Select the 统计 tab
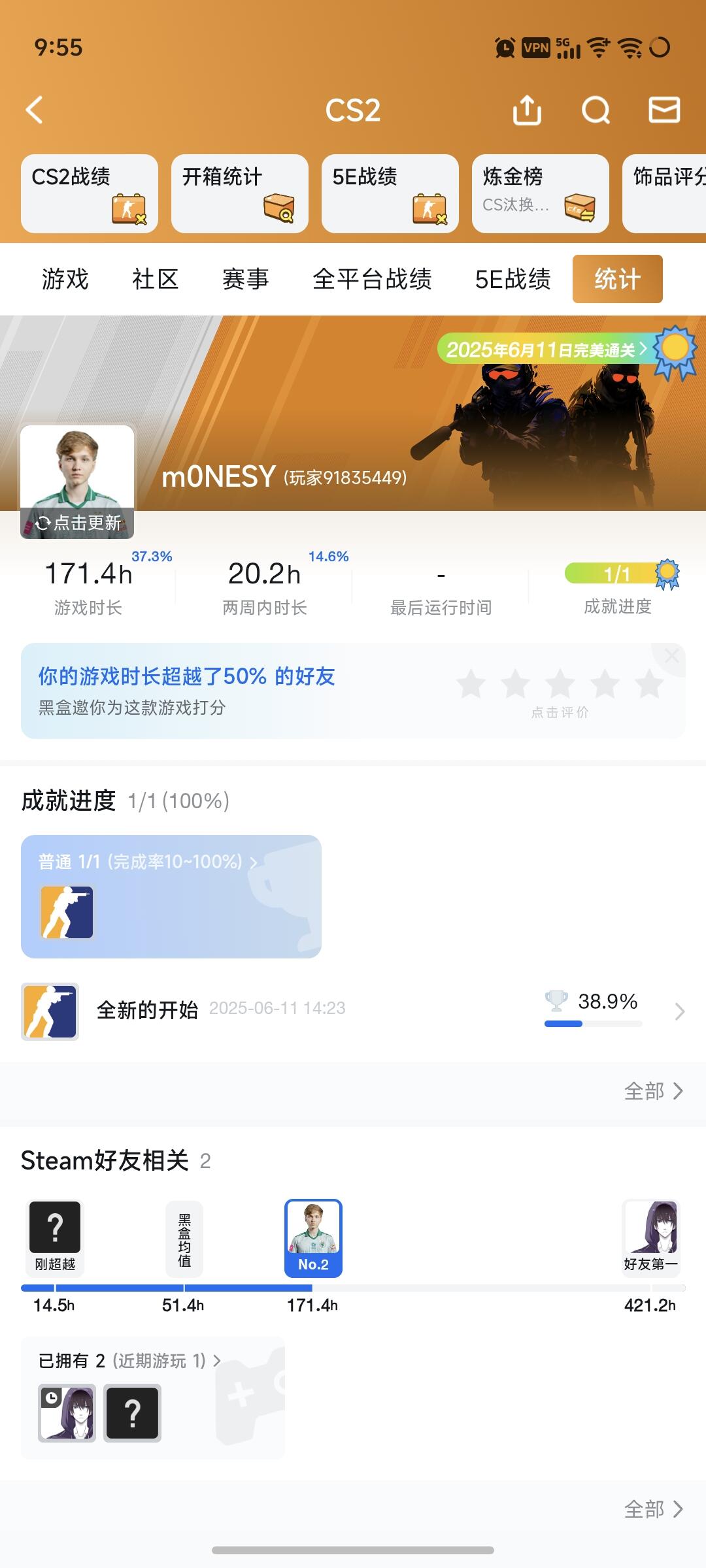706x1568 pixels. pyautogui.click(x=618, y=279)
